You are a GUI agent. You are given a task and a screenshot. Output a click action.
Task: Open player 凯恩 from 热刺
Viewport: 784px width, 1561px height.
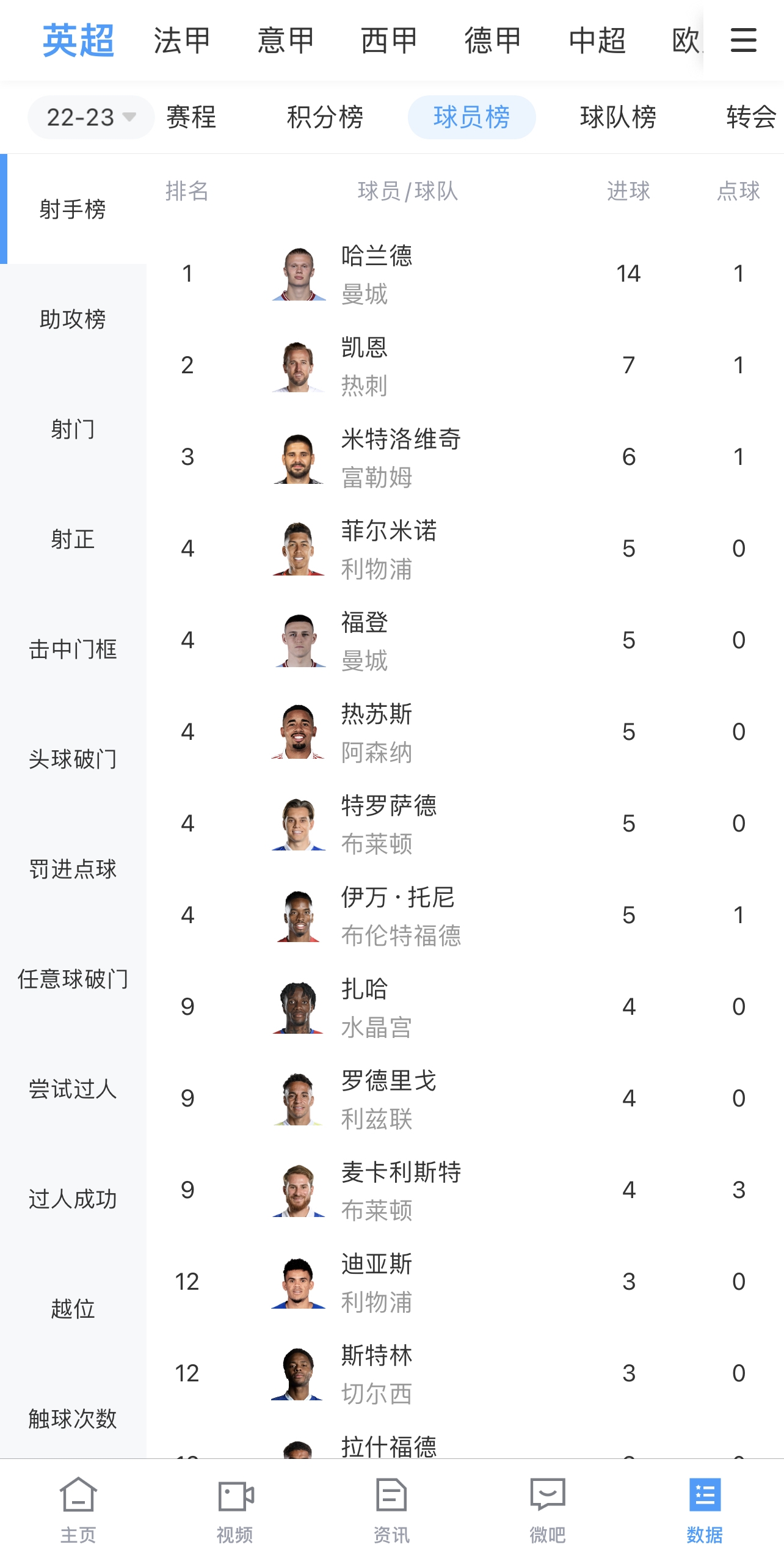[465, 365]
